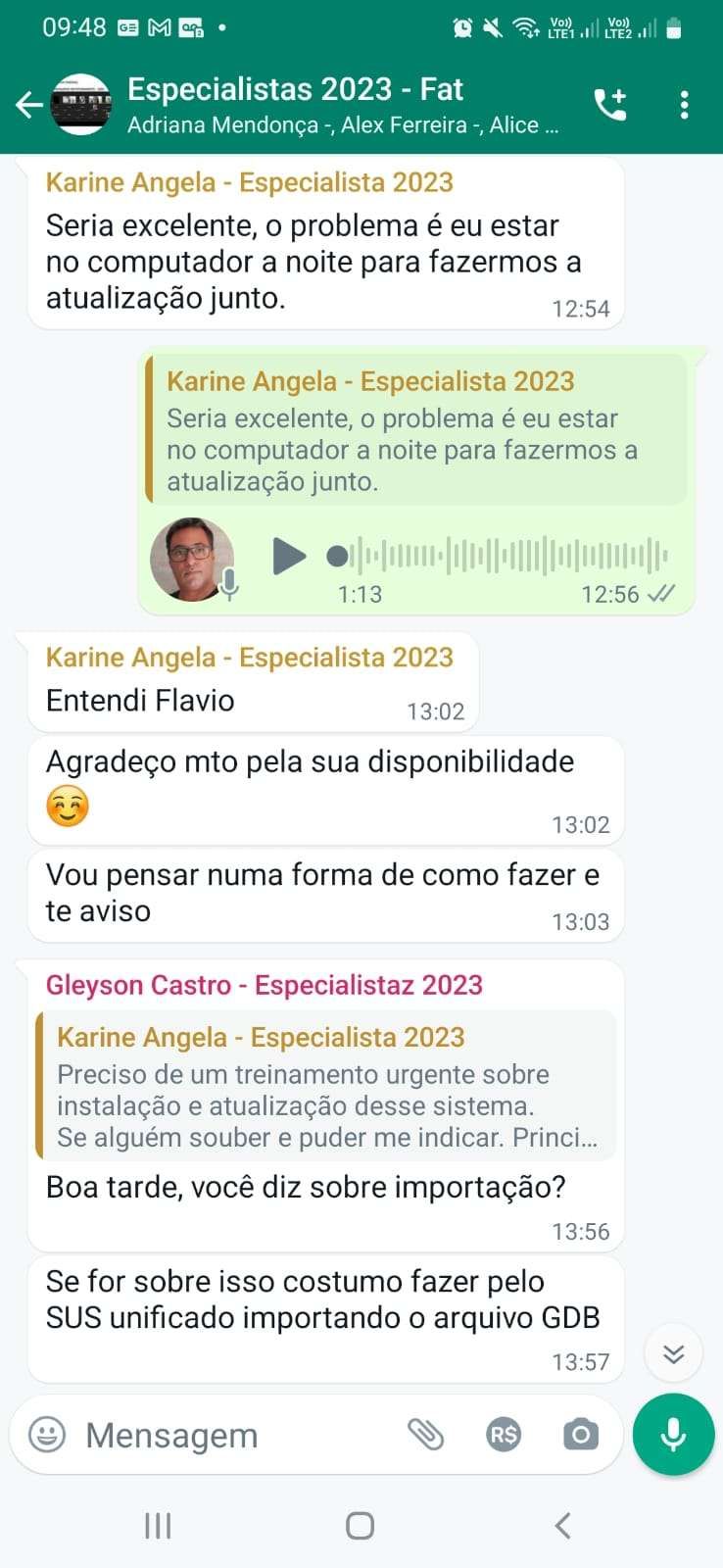The height and width of the screenshot is (1568, 723).
Task: Open the R$ payment option
Action: (504, 1435)
